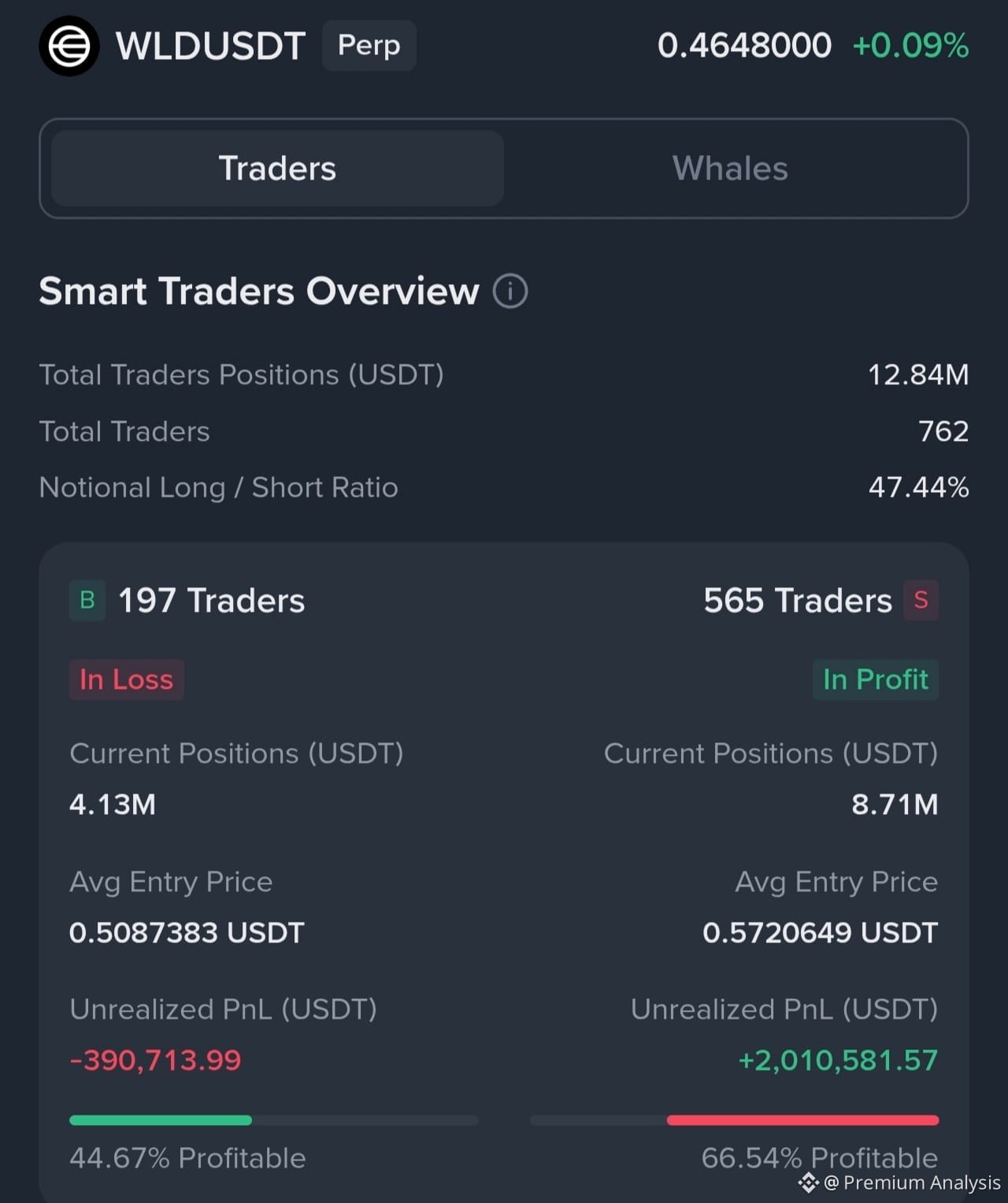Select the In Loss status badge

(126, 679)
